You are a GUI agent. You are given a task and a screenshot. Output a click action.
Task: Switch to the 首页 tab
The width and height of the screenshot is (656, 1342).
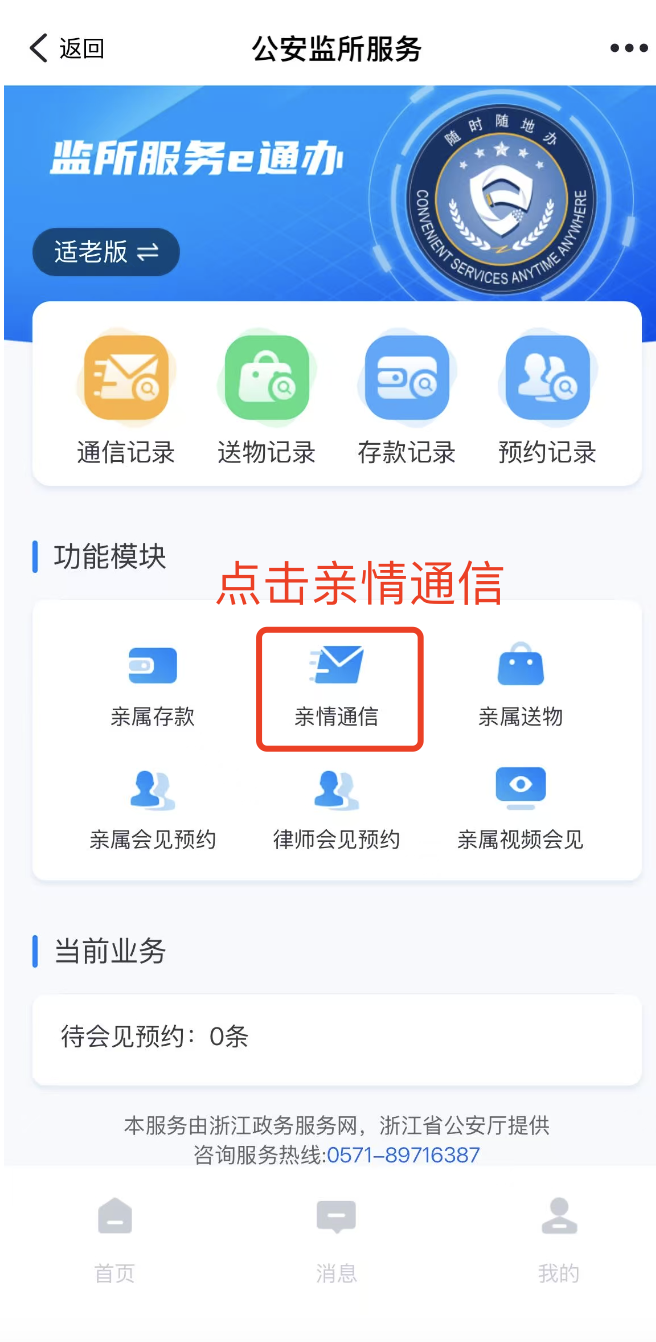[115, 1240]
